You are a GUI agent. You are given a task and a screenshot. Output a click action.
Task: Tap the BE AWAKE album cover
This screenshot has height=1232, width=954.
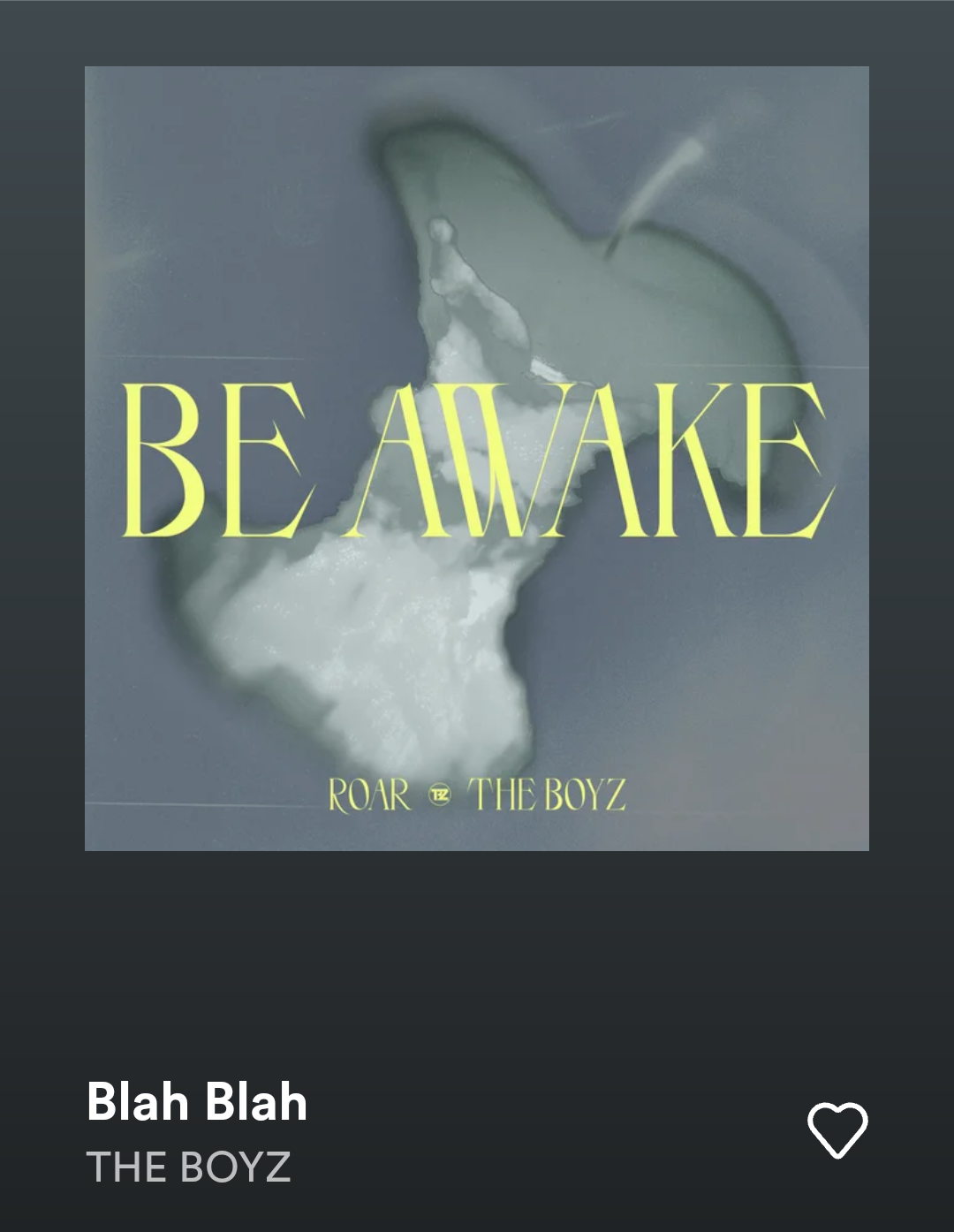pyautogui.click(x=477, y=458)
